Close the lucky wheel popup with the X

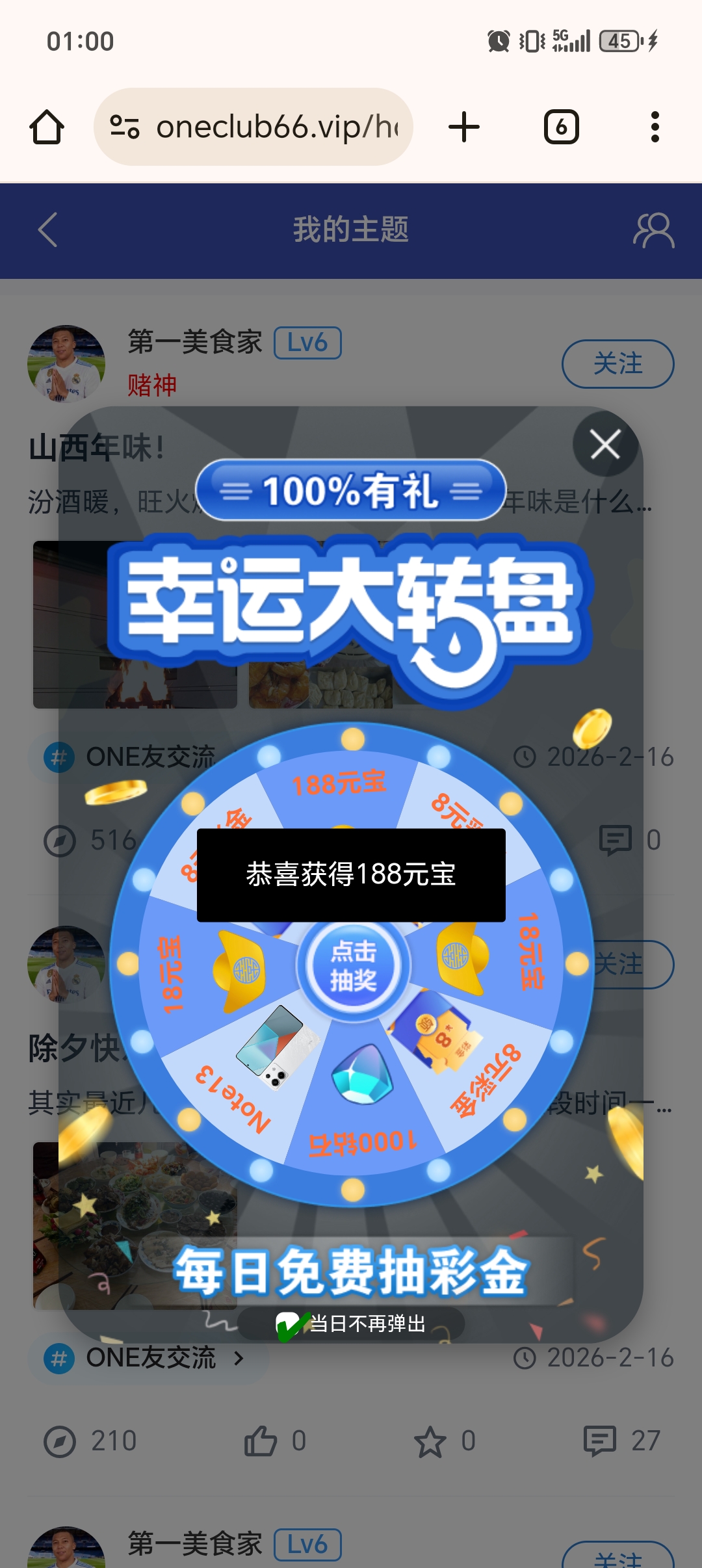click(x=604, y=445)
